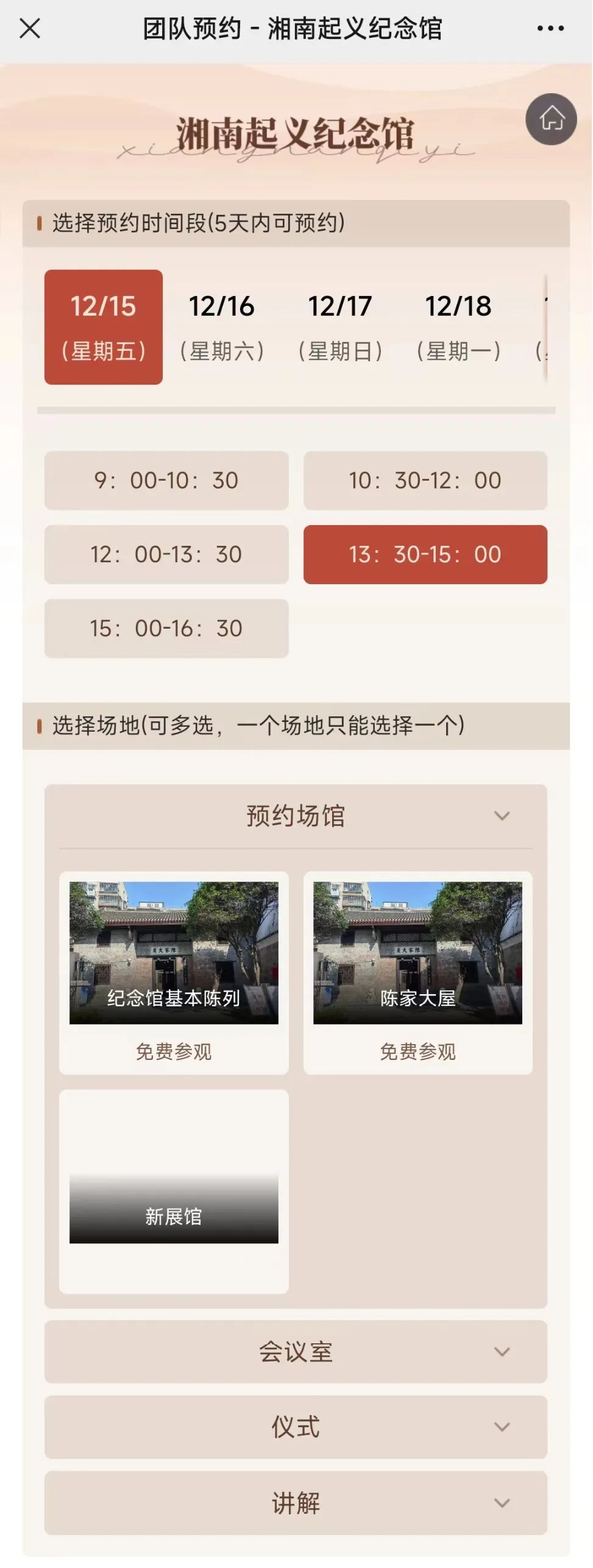Expand the 会议室 section
Viewport: 593px width, 1568px height.
click(x=296, y=1352)
